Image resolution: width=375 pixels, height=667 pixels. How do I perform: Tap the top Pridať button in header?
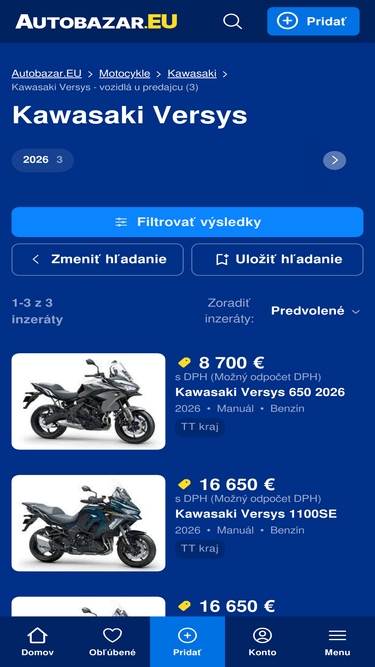click(x=313, y=21)
